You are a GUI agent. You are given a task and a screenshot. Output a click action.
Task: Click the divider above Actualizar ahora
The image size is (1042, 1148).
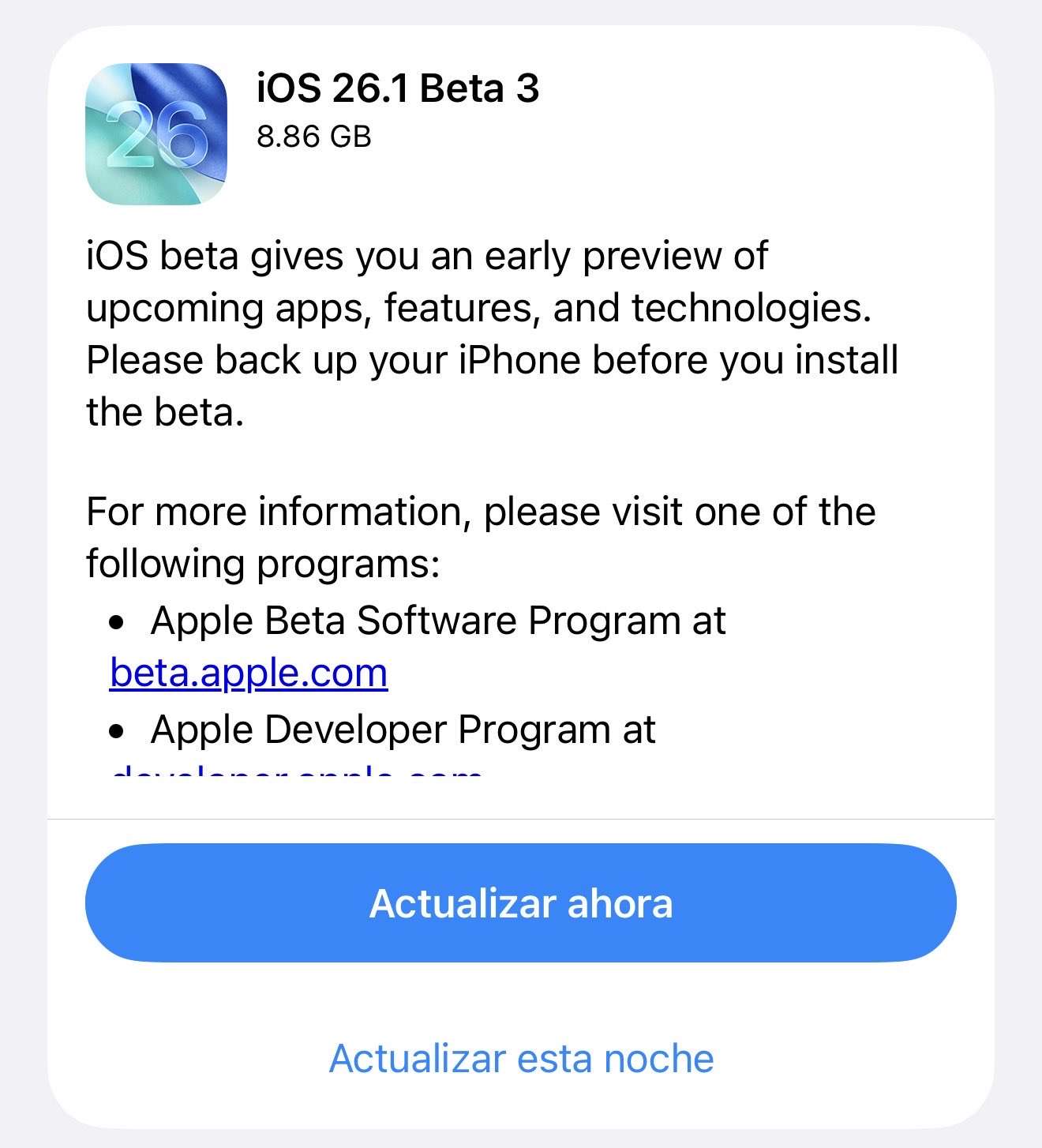[521, 821]
